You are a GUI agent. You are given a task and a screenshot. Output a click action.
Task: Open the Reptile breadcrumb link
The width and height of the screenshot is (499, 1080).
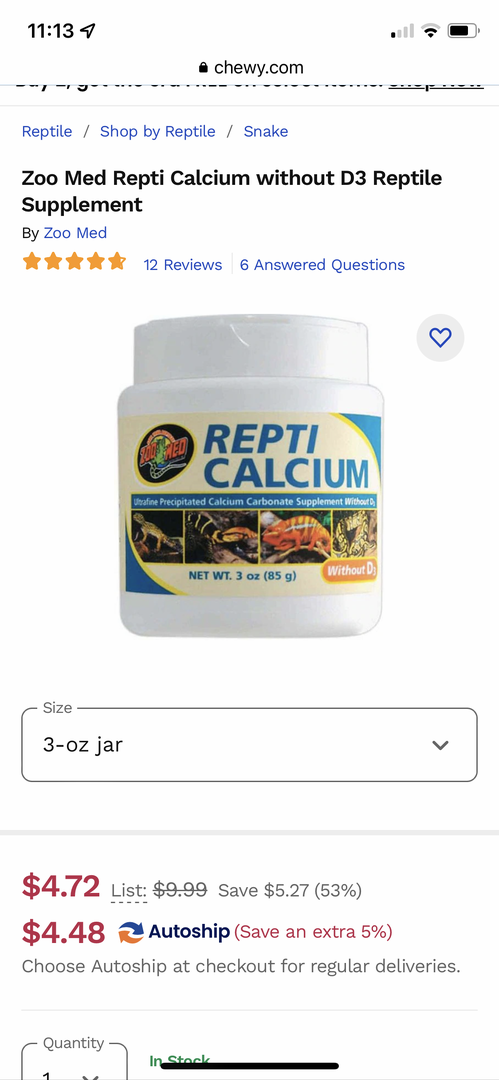[x=47, y=132]
